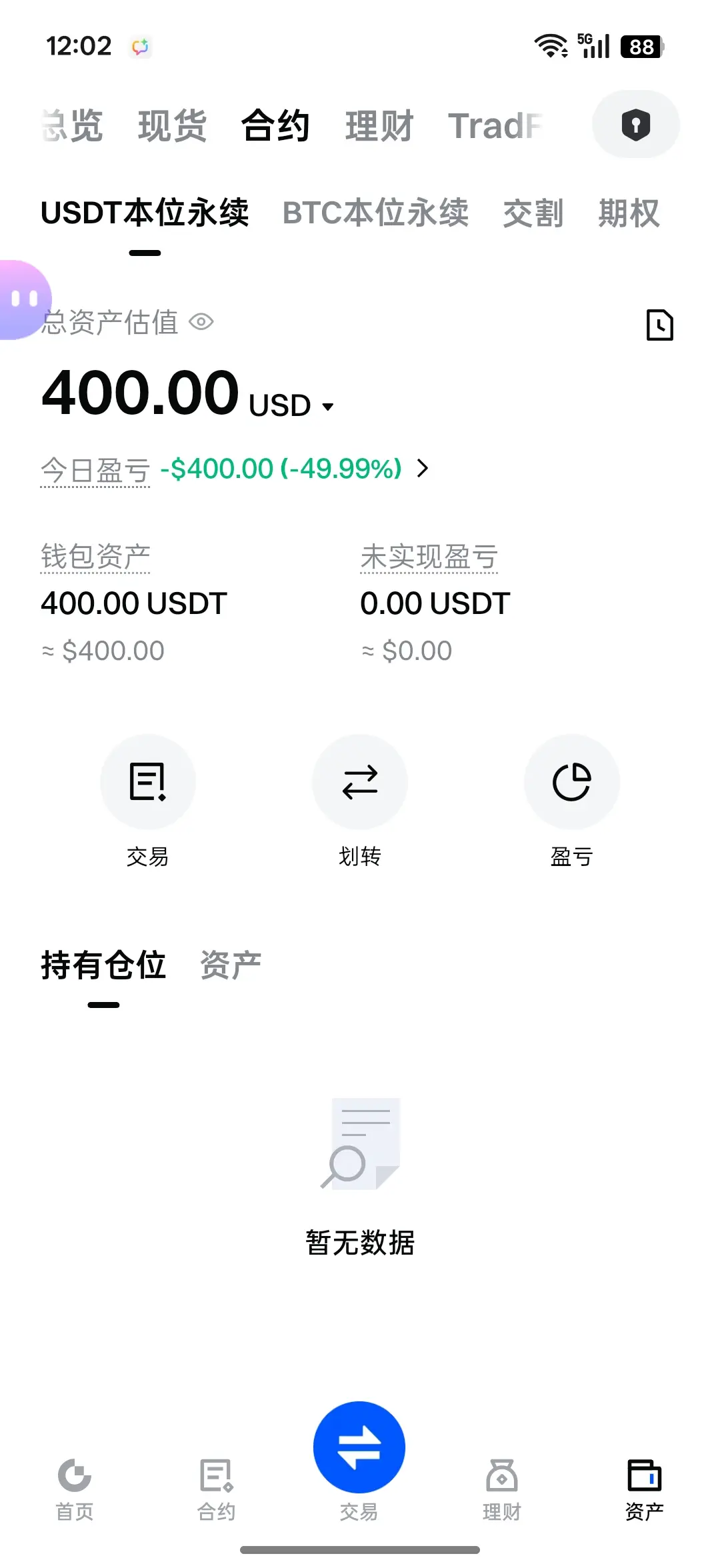Image resolution: width=720 pixels, height=1568 pixels.
Task: Tap the 交易 shortcut button
Action: (x=147, y=782)
